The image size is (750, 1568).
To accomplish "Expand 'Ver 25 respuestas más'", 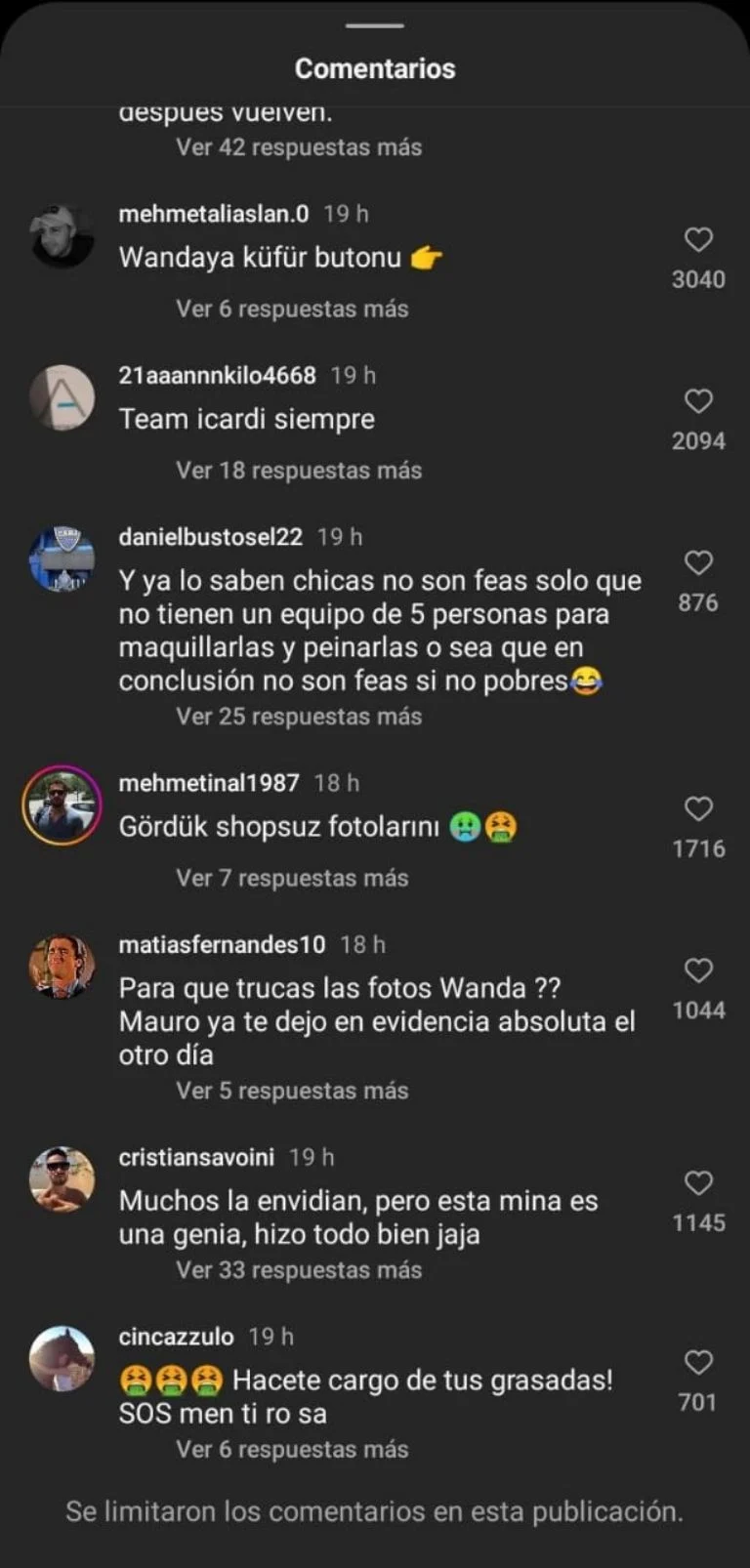I will [299, 717].
